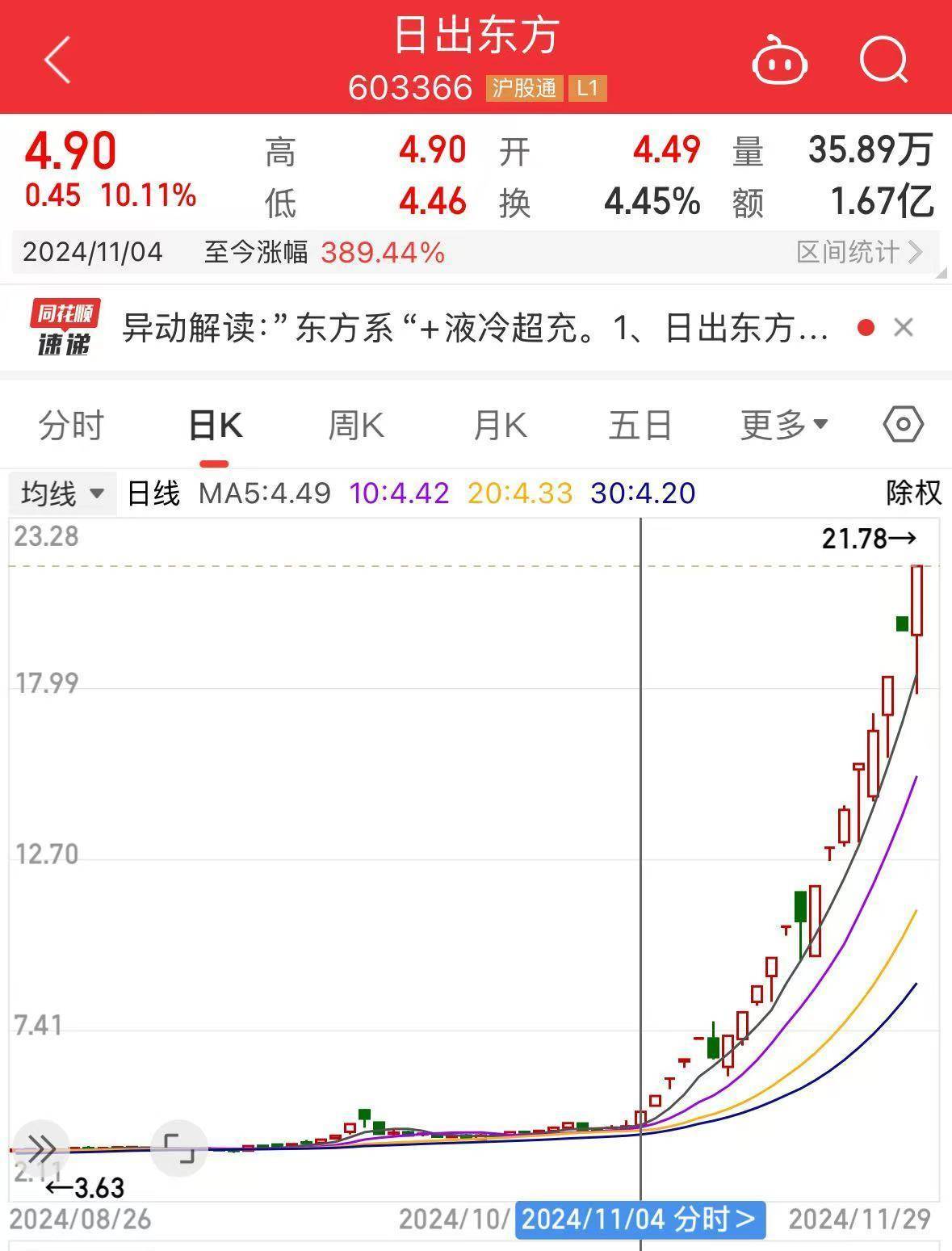The width and height of the screenshot is (952, 1251).
Task: Select the 月K monthly chart tab
Action: point(498,423)
